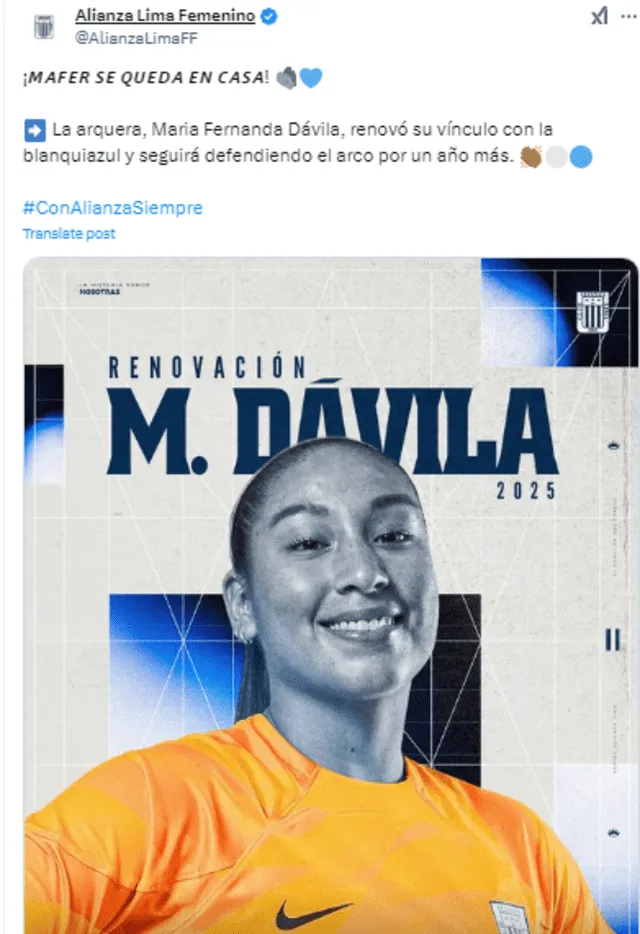Open the #ConAlianzaSiempre hashtag
The image size is (640, 934).
(x=112, y=208)
